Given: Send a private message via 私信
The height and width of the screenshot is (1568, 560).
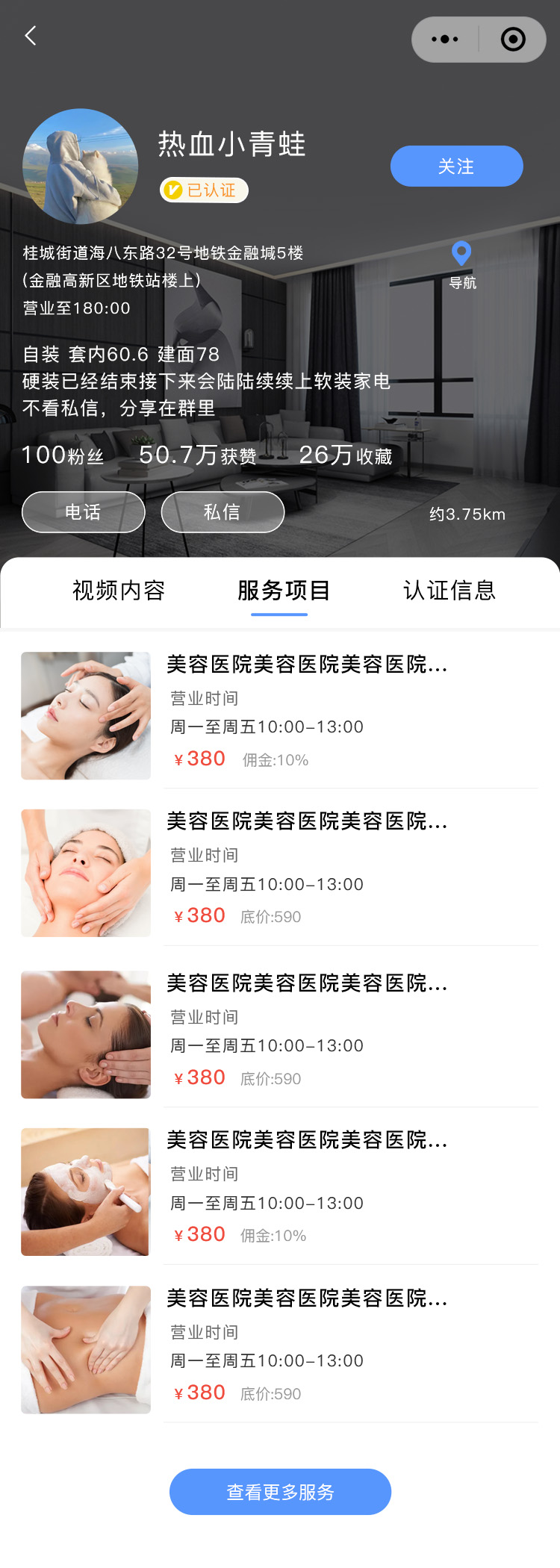Looking at the screenshot, I should coord(223,512).
